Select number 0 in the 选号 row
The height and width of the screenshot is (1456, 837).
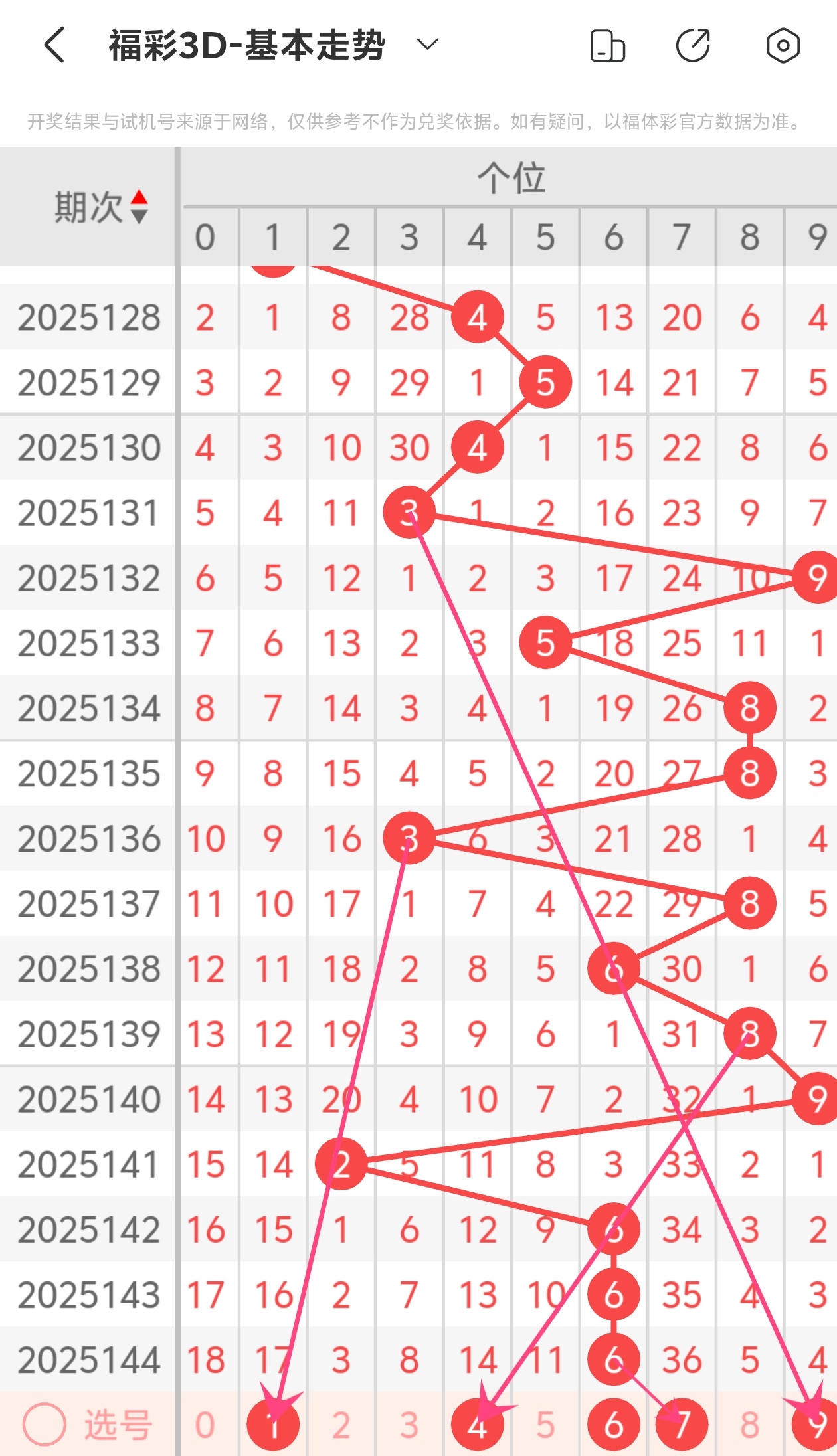pyautogui.click(x=205, y=1425)
